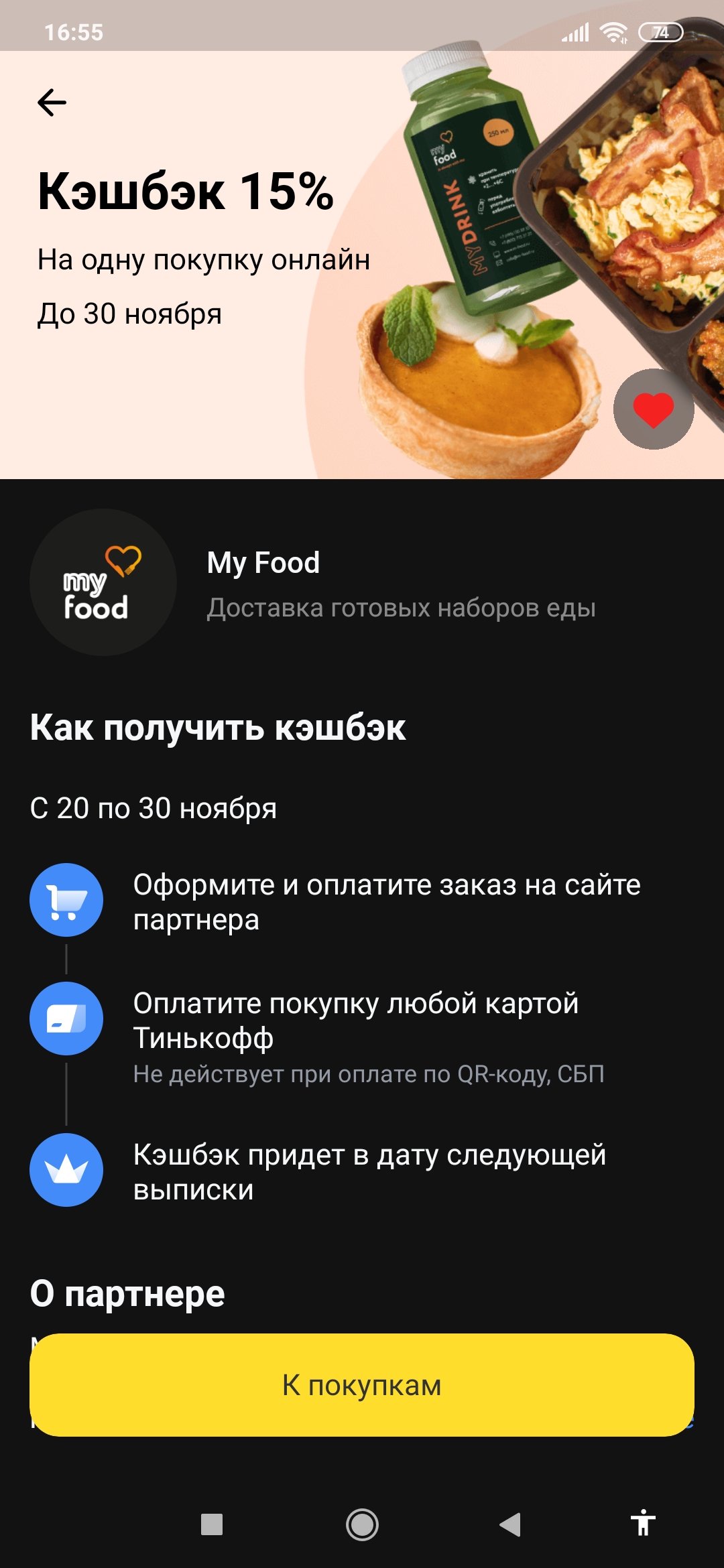Open recent apps with the square button
The height and width of the screenshot is (1568, 724).
click(212, 1524)
